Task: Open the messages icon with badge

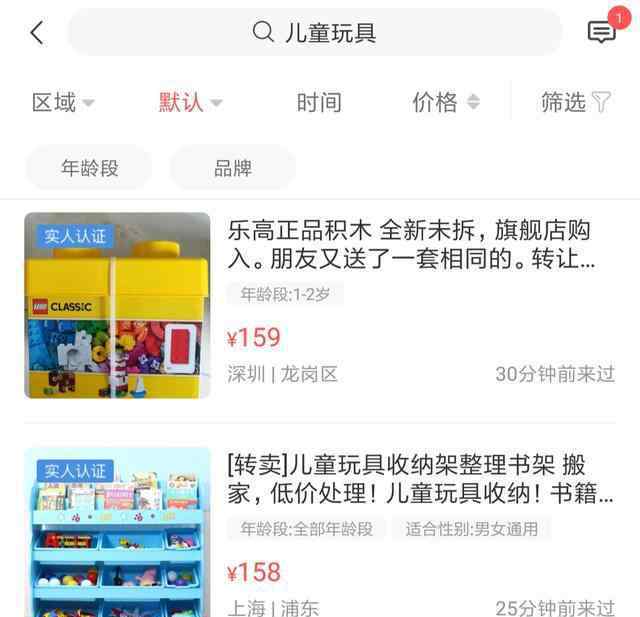Action: [602, 32]
